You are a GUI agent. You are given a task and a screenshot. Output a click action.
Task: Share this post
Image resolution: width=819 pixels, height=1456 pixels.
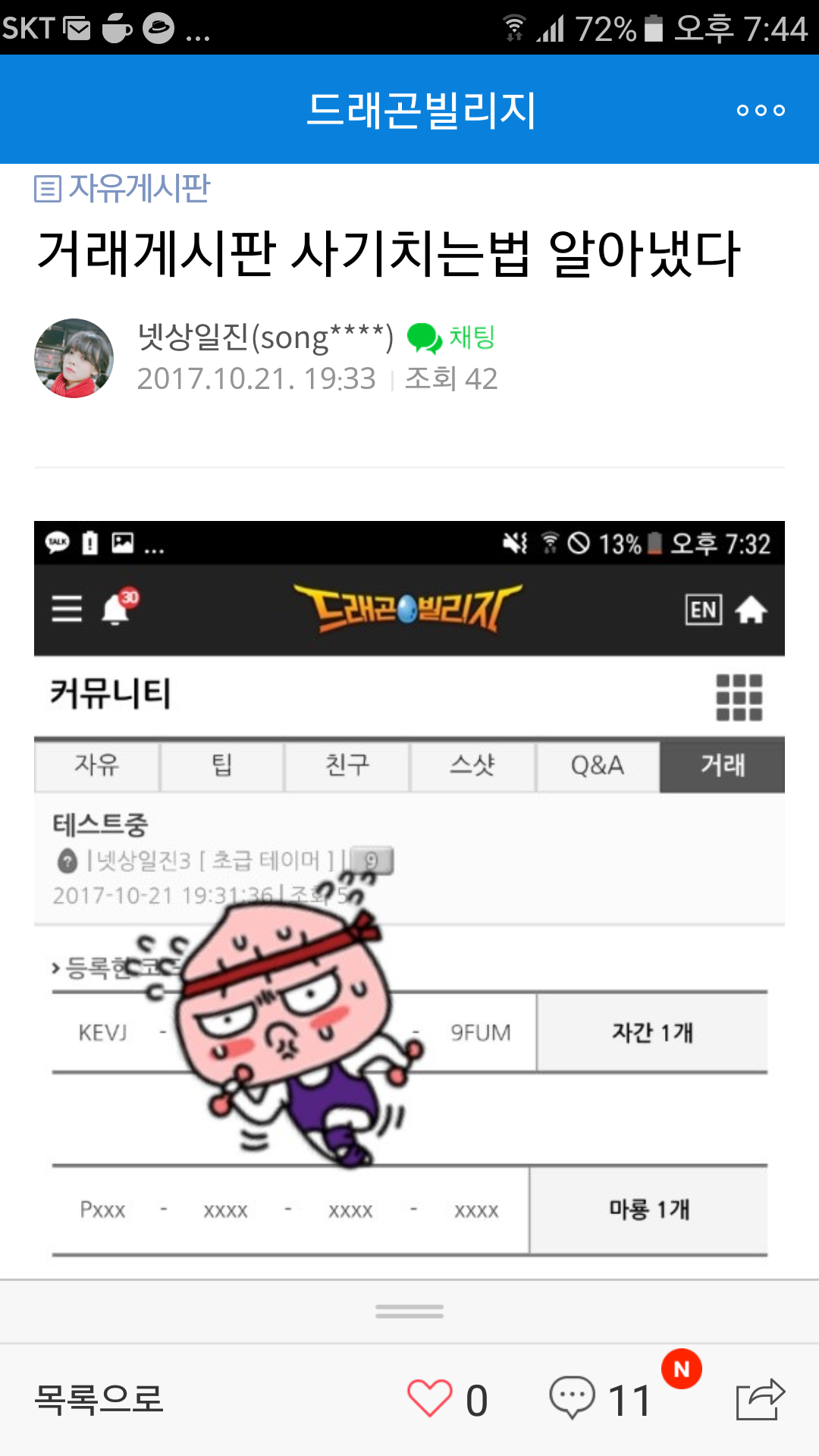point(760,1399)
